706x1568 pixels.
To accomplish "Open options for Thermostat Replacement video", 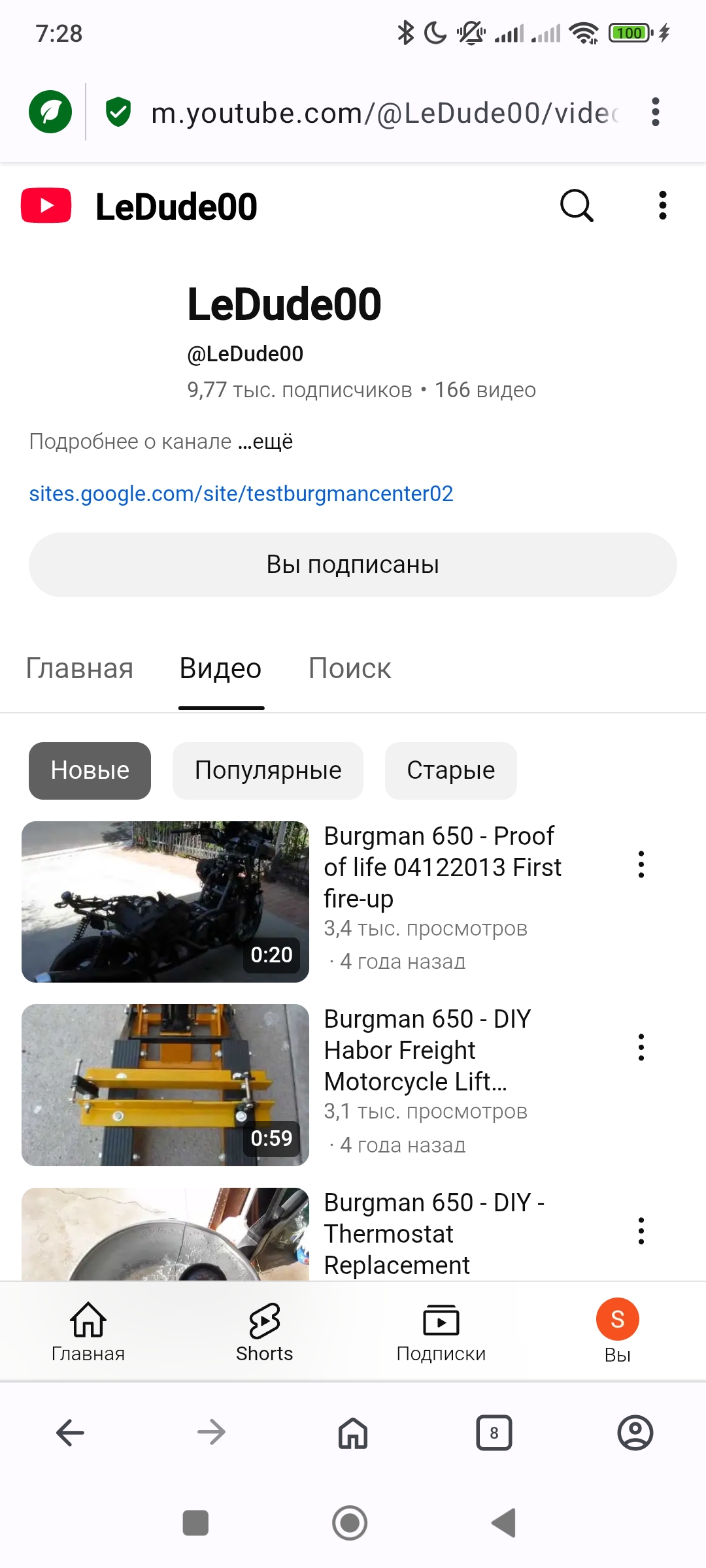I will [641, 1231].
